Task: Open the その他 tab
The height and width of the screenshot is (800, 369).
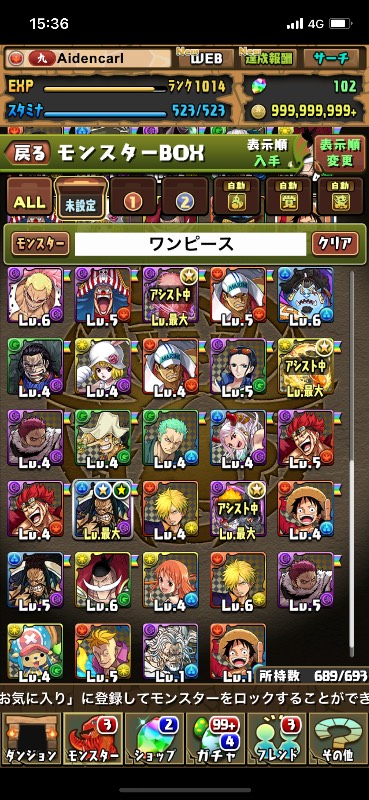Action: pos(338,739)
